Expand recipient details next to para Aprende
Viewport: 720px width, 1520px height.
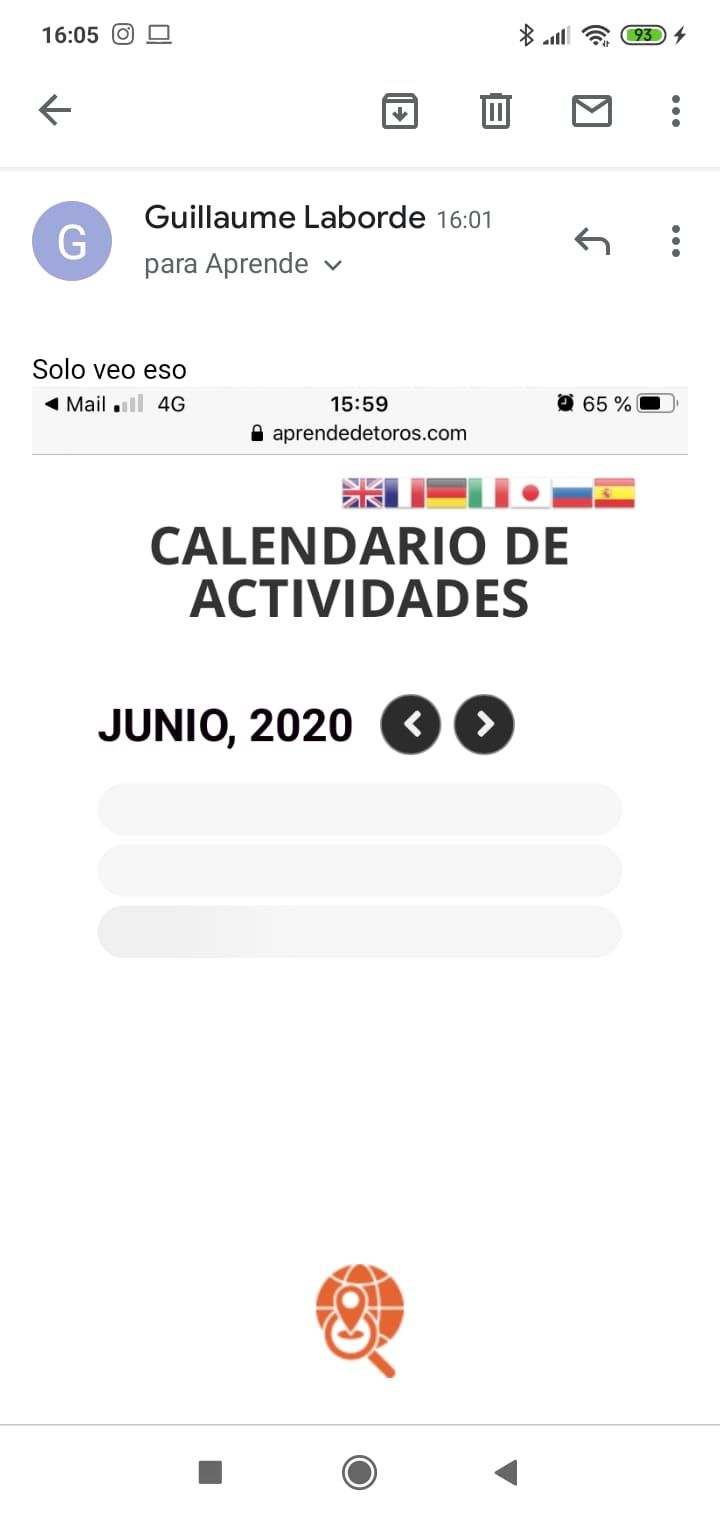[x=334, y=265]
